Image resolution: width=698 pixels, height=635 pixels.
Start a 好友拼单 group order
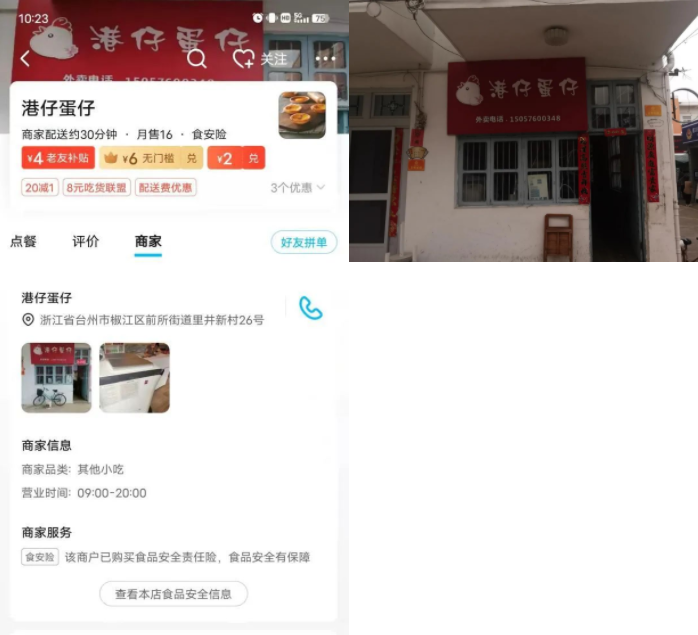304,242
